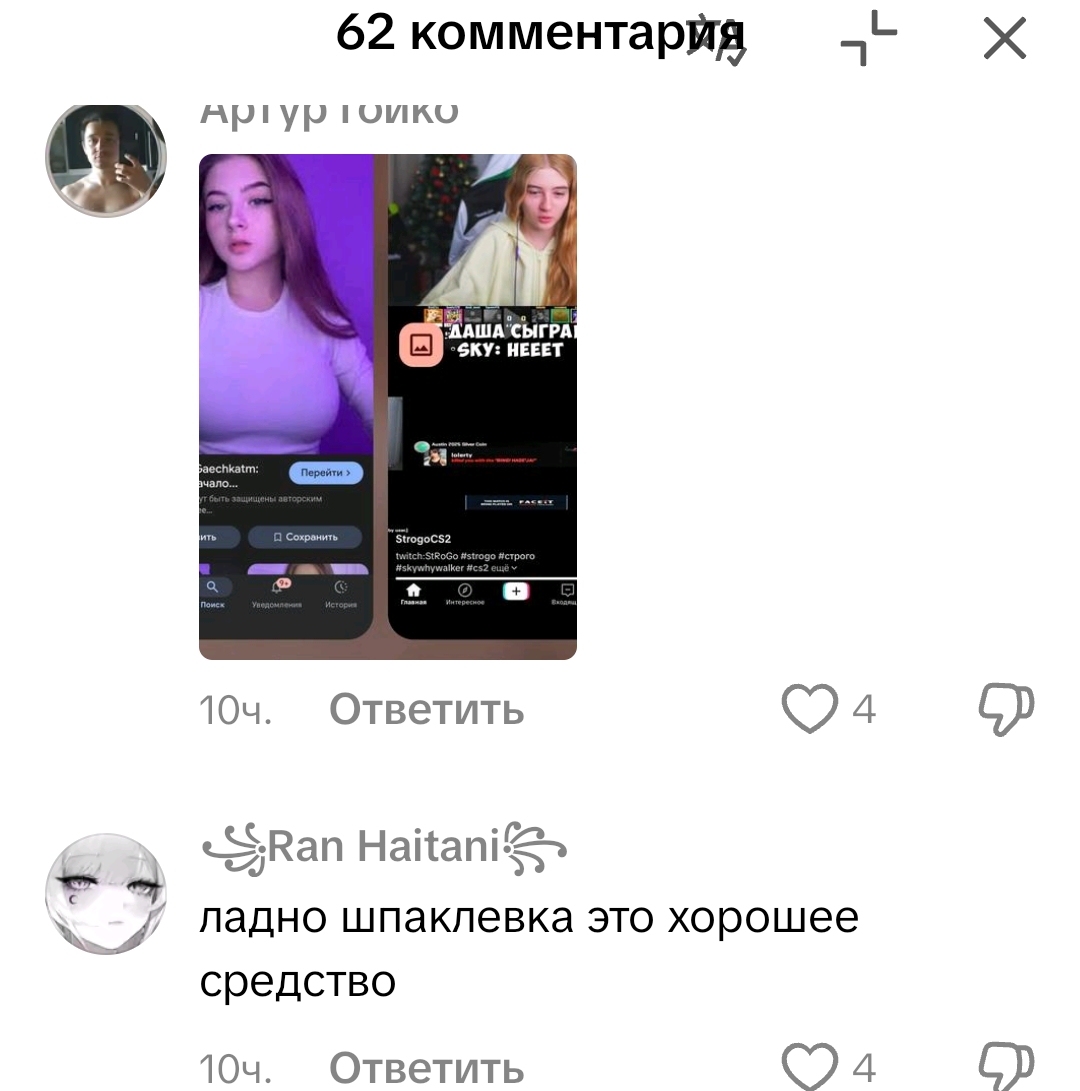Like Артур's image comment
Viewport: 1080px width, 1091px height.
pyautogui.click(x=810, y=709)
